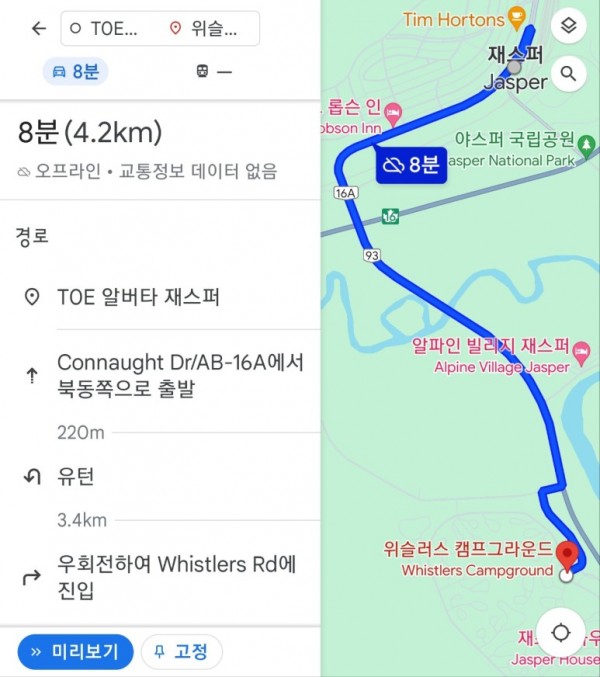Go back using the arrow icon
The height and width of the screenshot is (677, 600).
(x=39, y=28)
